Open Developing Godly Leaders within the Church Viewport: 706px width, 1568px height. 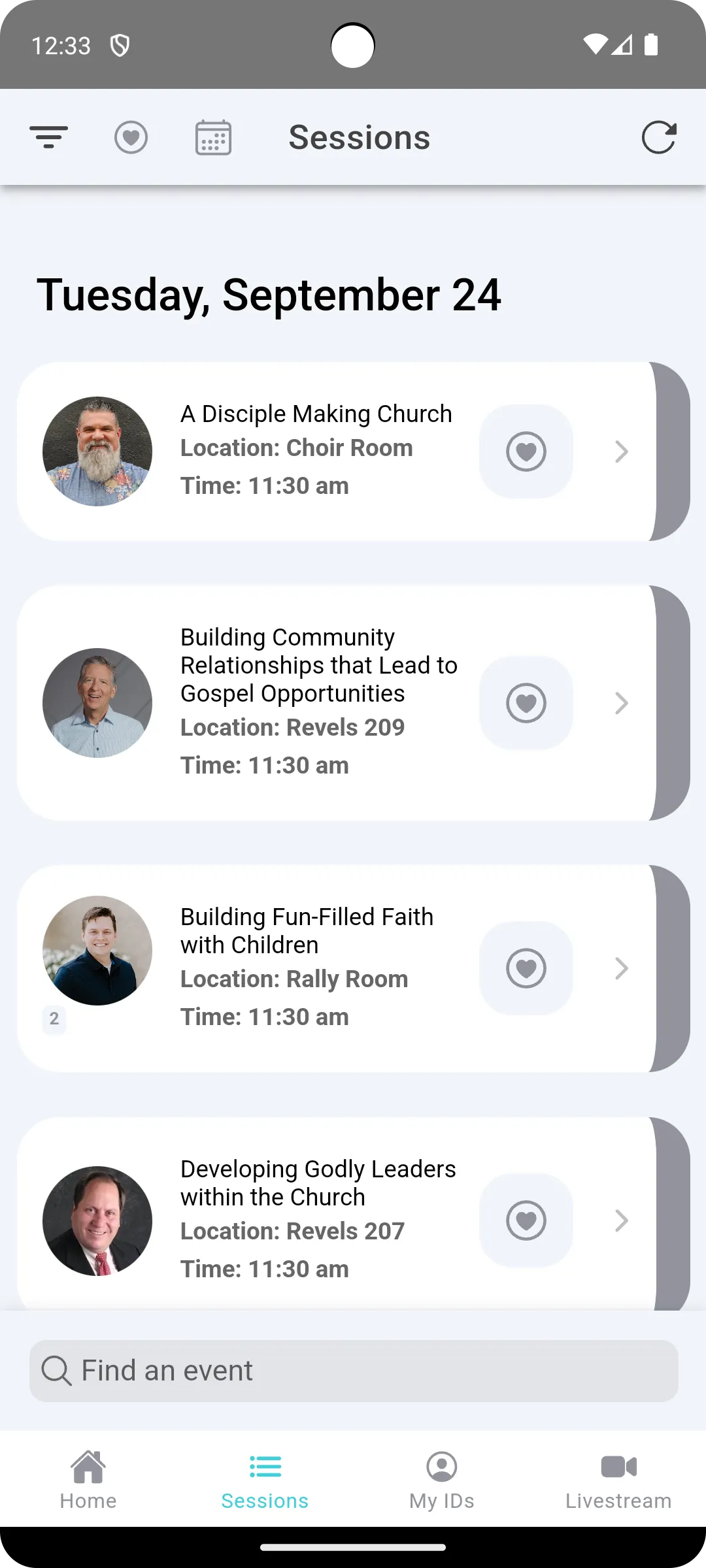tap(337, 1214)
